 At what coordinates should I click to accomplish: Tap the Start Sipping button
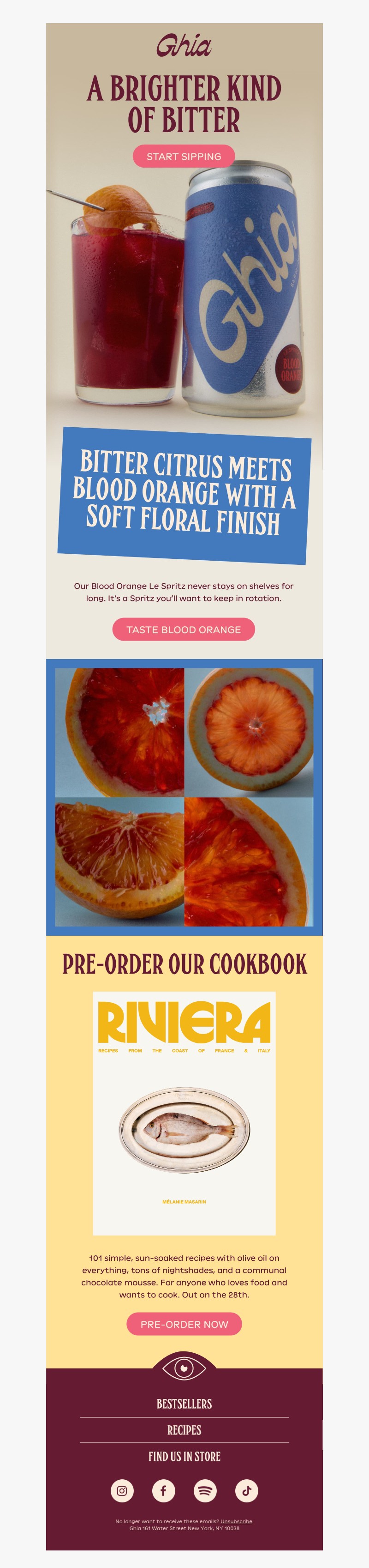tap(184, 157)
